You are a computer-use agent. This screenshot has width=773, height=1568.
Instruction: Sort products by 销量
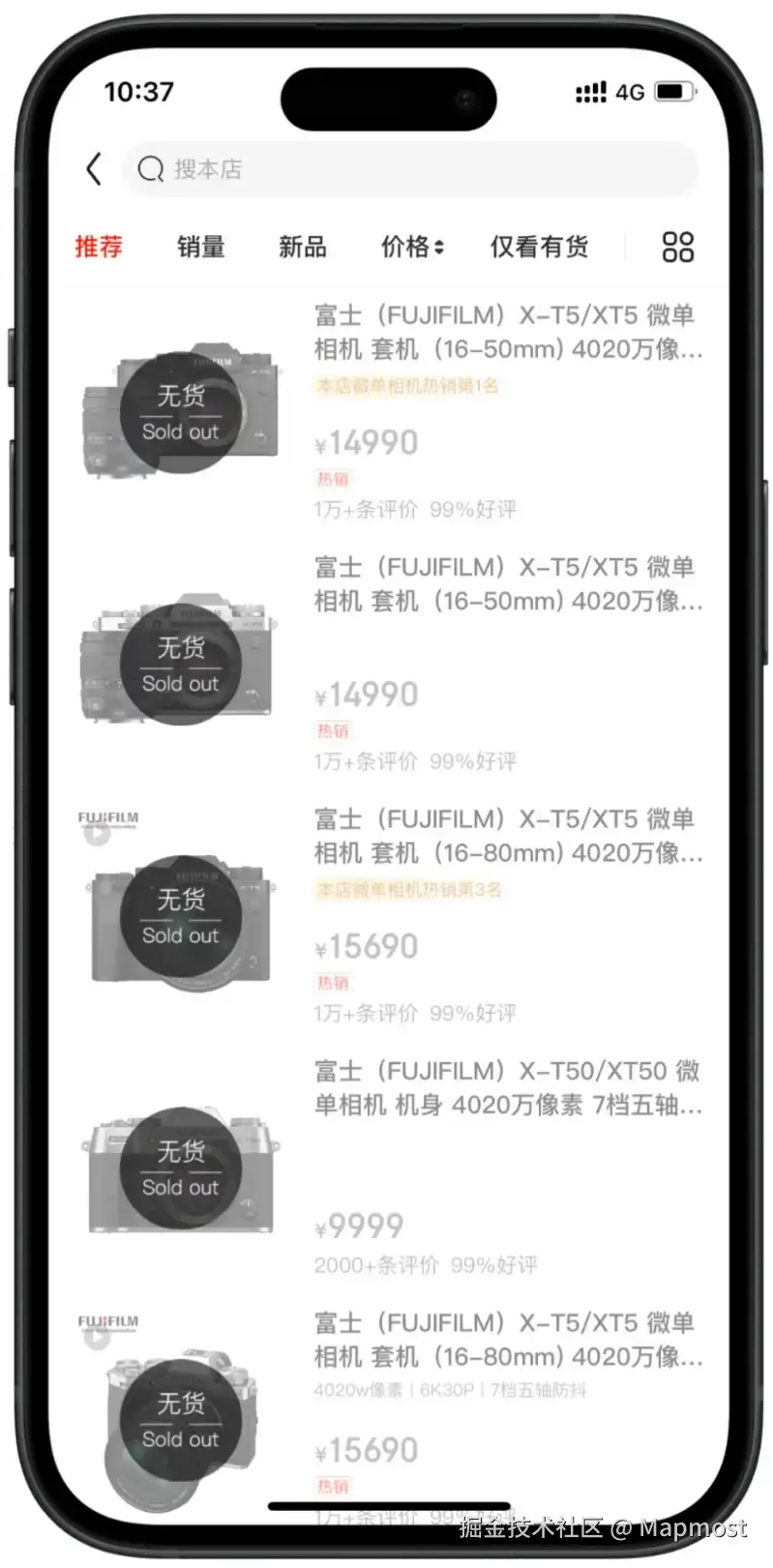(200, 247)
